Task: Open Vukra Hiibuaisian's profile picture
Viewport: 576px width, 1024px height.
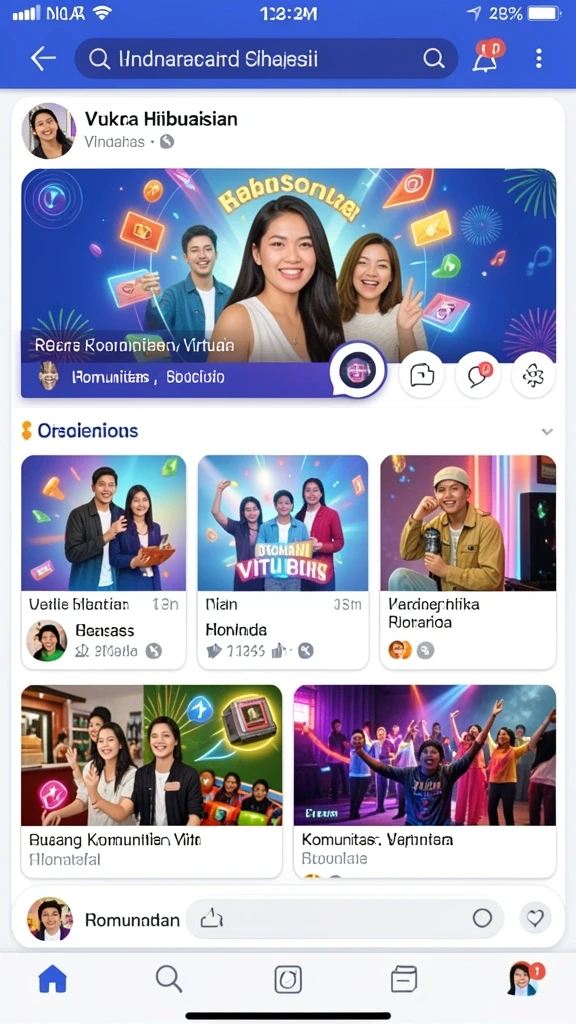Action: (x=49, y=131)
